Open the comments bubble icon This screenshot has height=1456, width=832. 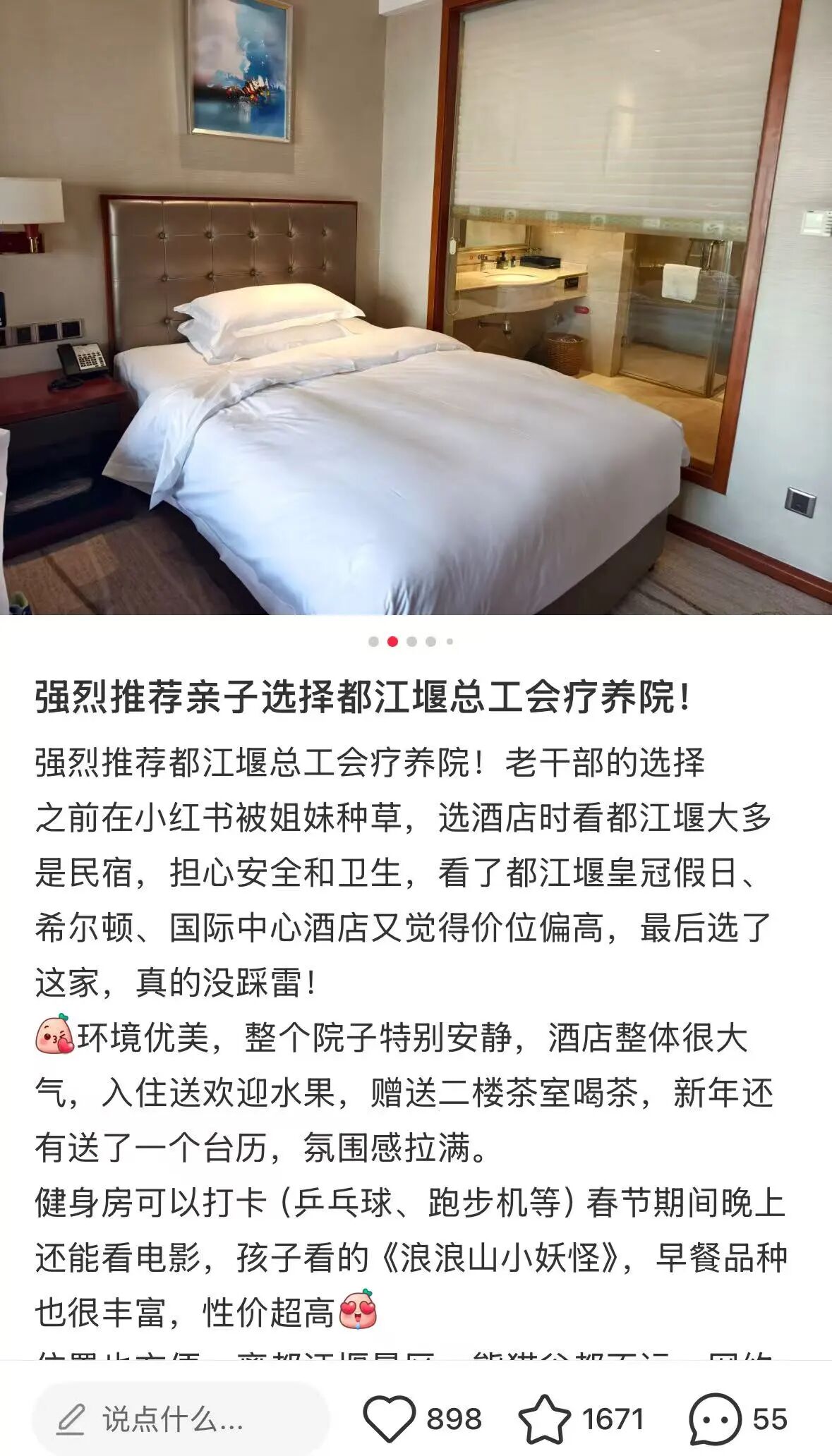pos(715,1419)
